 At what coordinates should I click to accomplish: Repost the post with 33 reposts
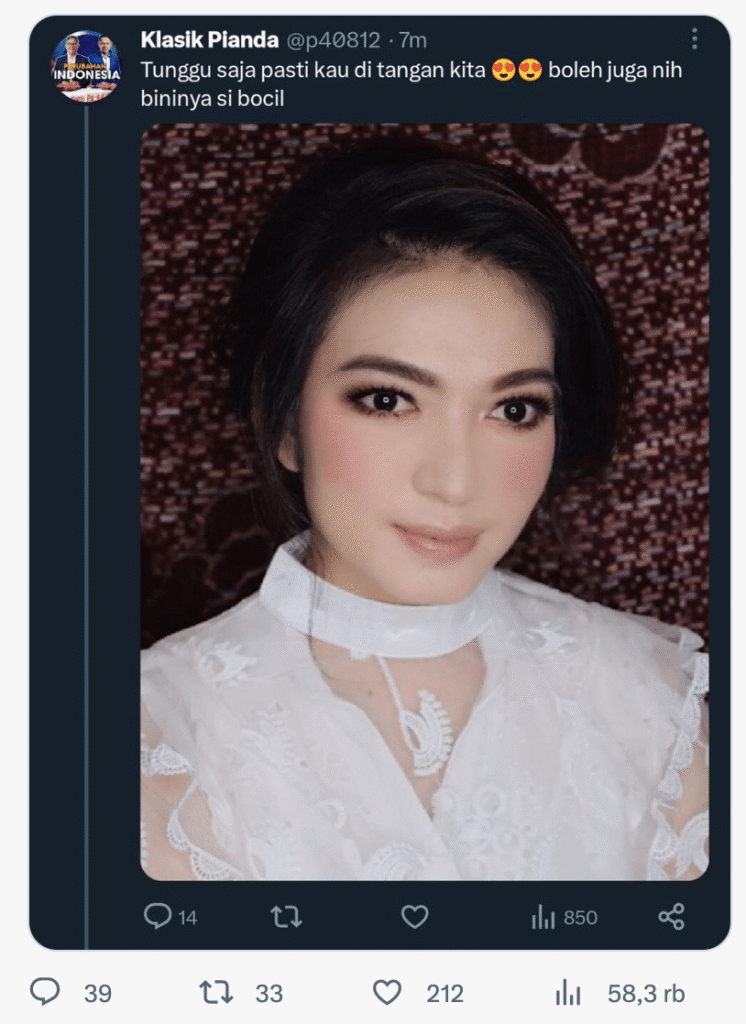[216, 992]
